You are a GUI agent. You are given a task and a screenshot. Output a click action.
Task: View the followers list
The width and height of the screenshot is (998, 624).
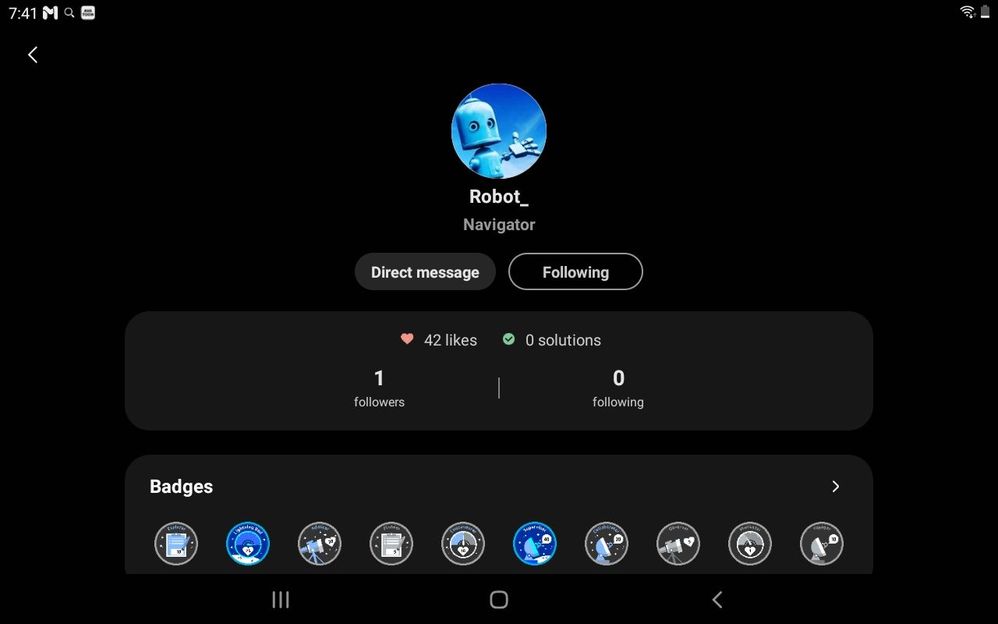[379, 388]
